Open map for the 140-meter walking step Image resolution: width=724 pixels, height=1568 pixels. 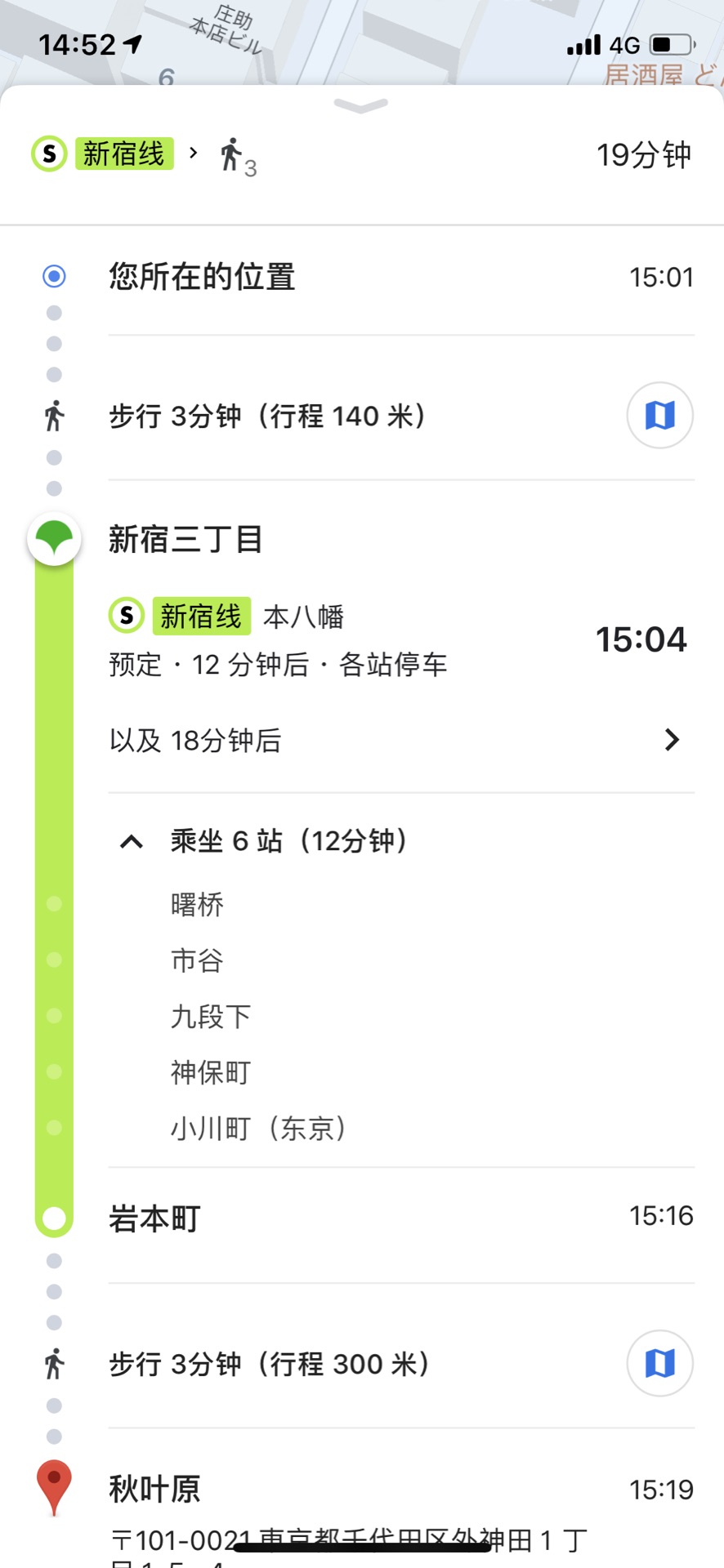point(659,416)
